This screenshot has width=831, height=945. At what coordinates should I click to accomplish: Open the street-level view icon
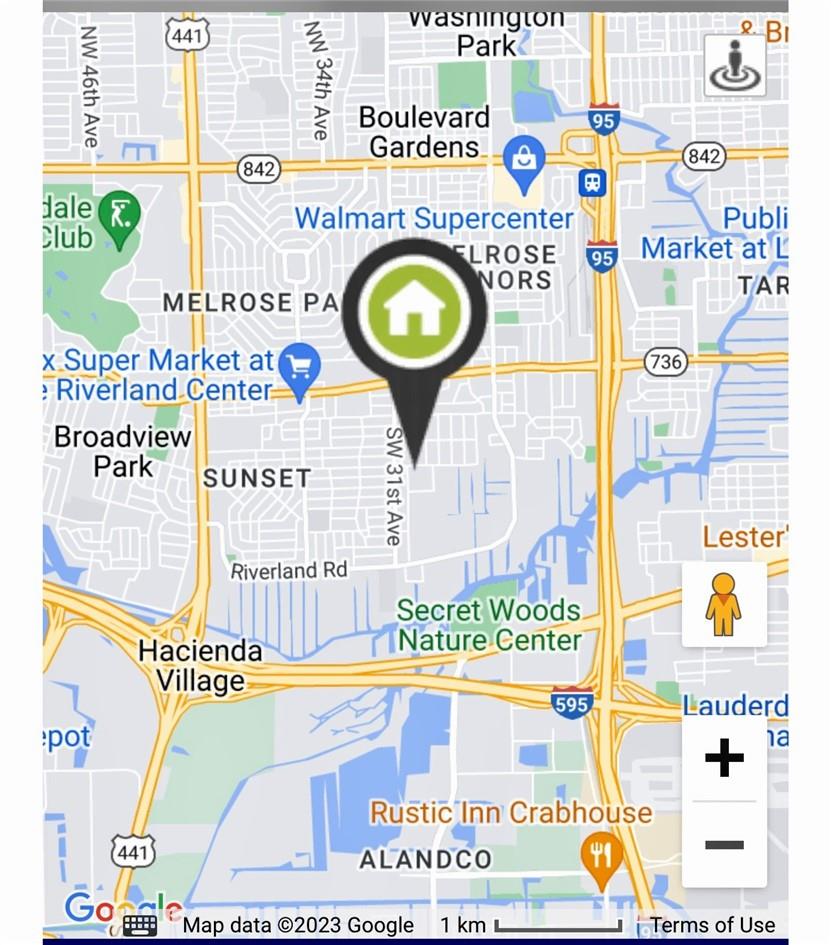pos(735,66)
